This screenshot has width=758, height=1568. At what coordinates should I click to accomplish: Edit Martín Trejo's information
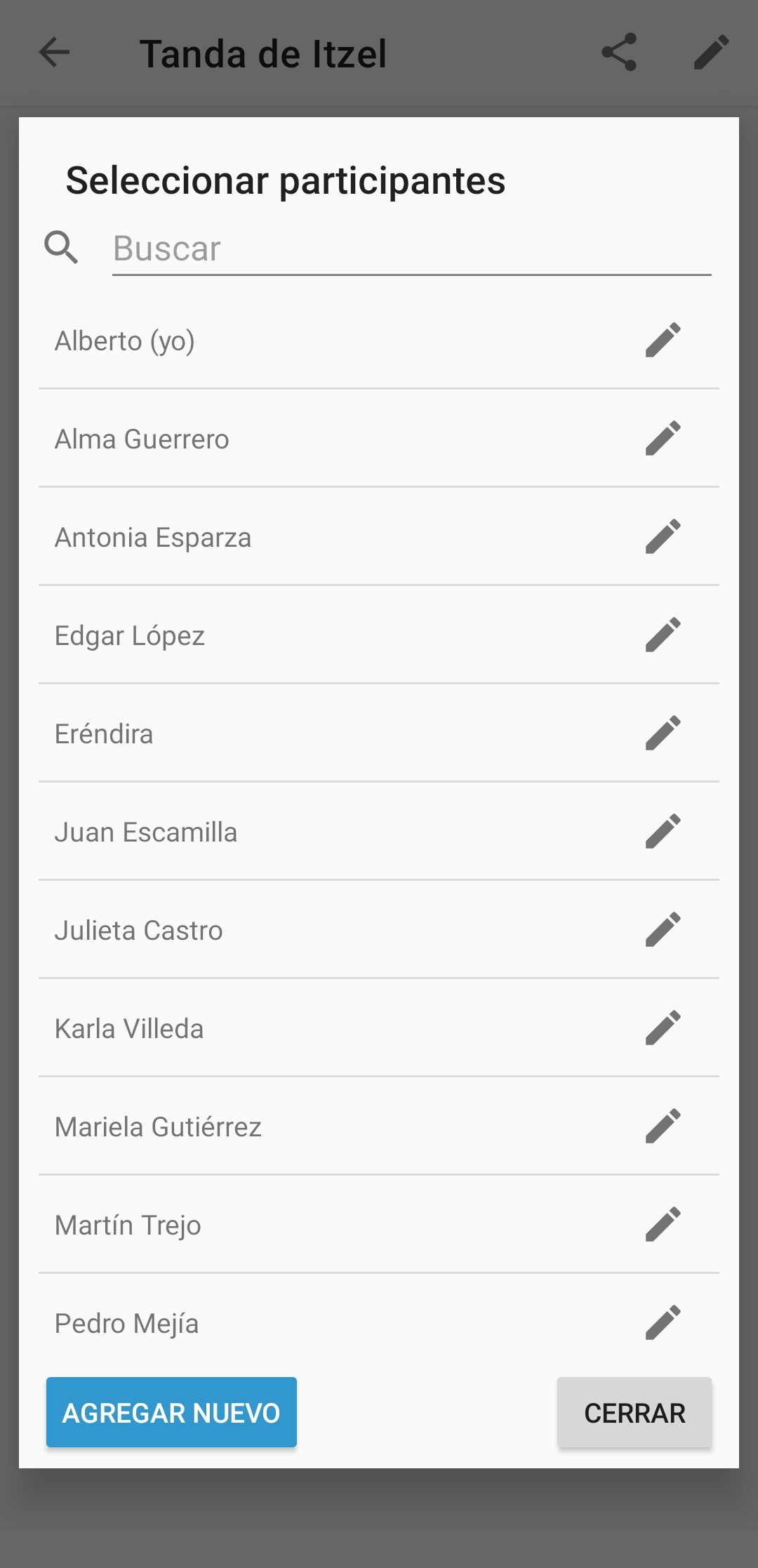click(x=663, y=1225)
